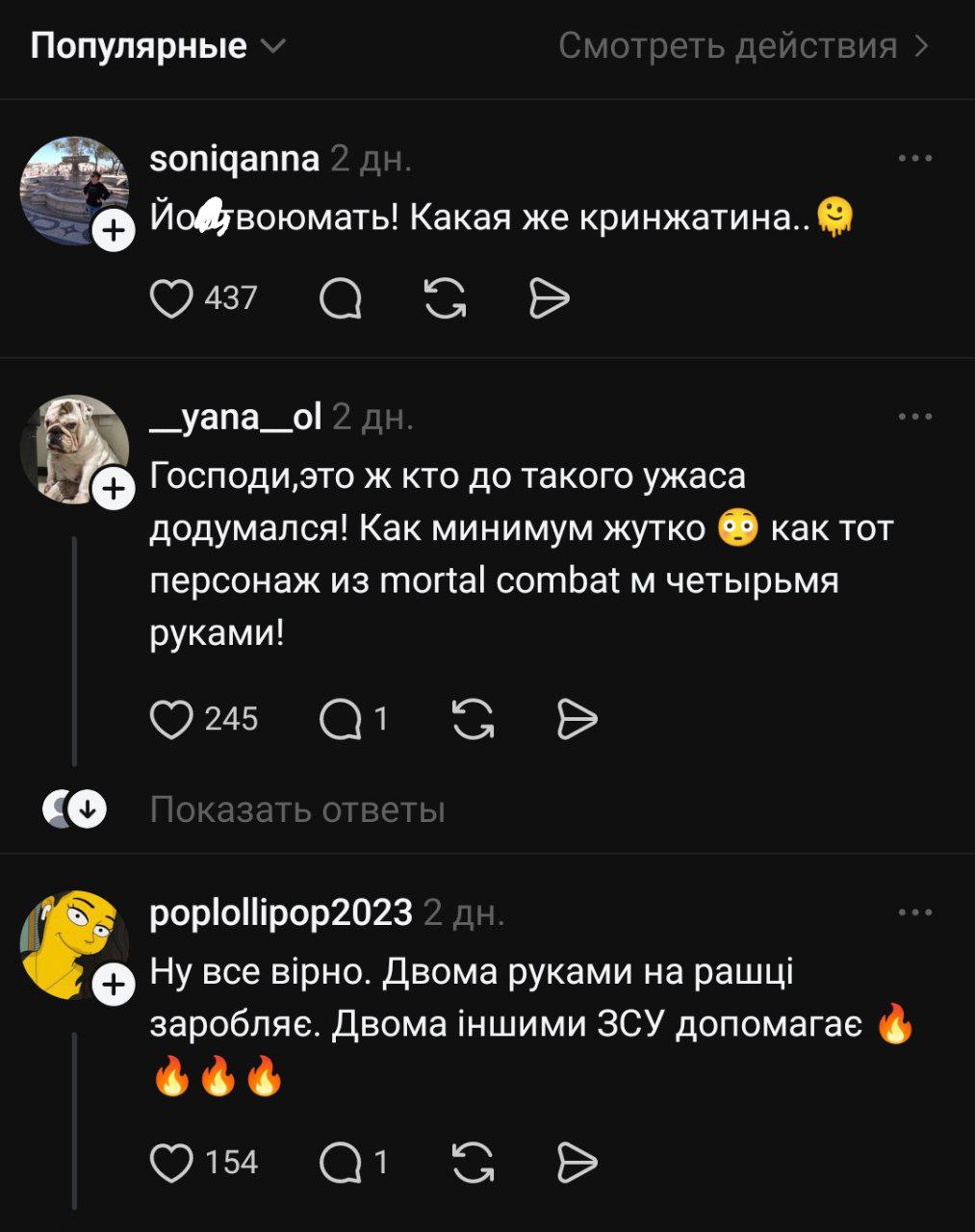Expand Показать ответы under __yana__ol
The width and height of the screenshot is (975, 1232).
click(x=297, y=809)
